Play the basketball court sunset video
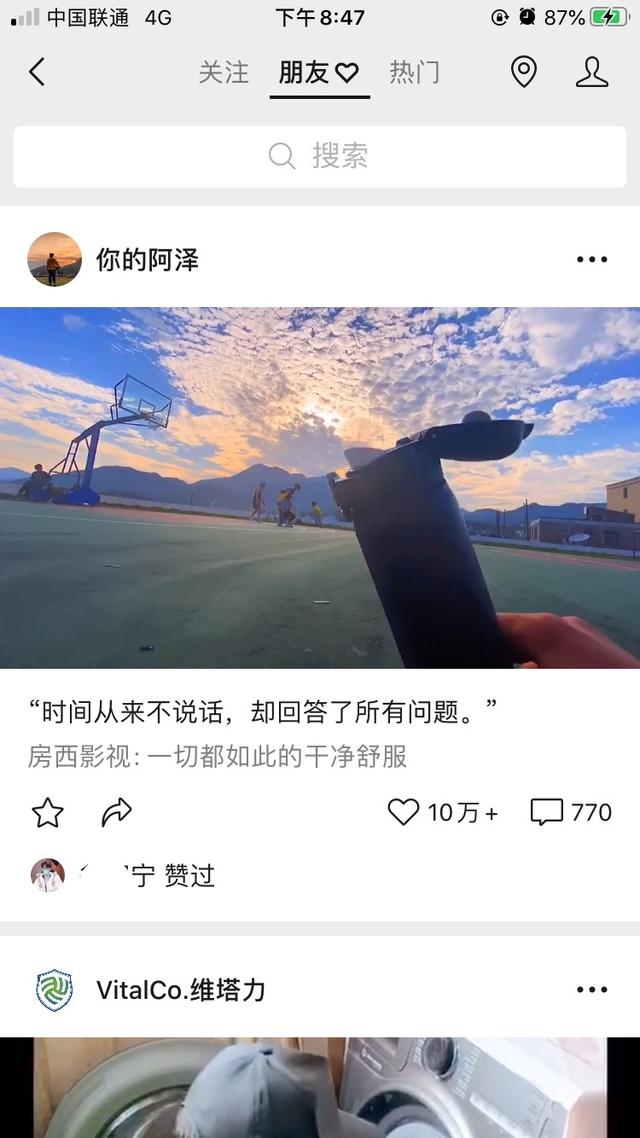The height and width of the screenshot is (1138, 640). [x=320, y=487]
